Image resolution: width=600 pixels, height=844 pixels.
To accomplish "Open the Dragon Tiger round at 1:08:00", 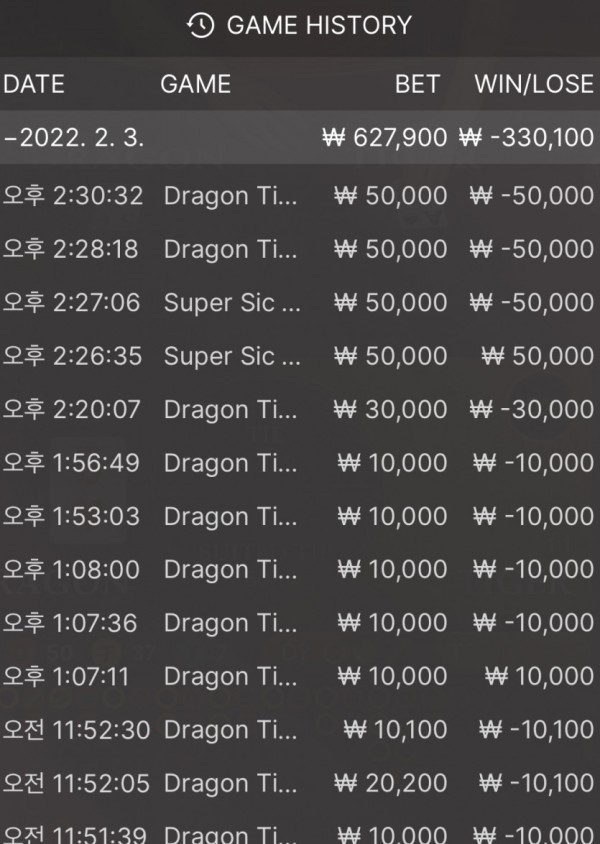I will tap(298, 569).
